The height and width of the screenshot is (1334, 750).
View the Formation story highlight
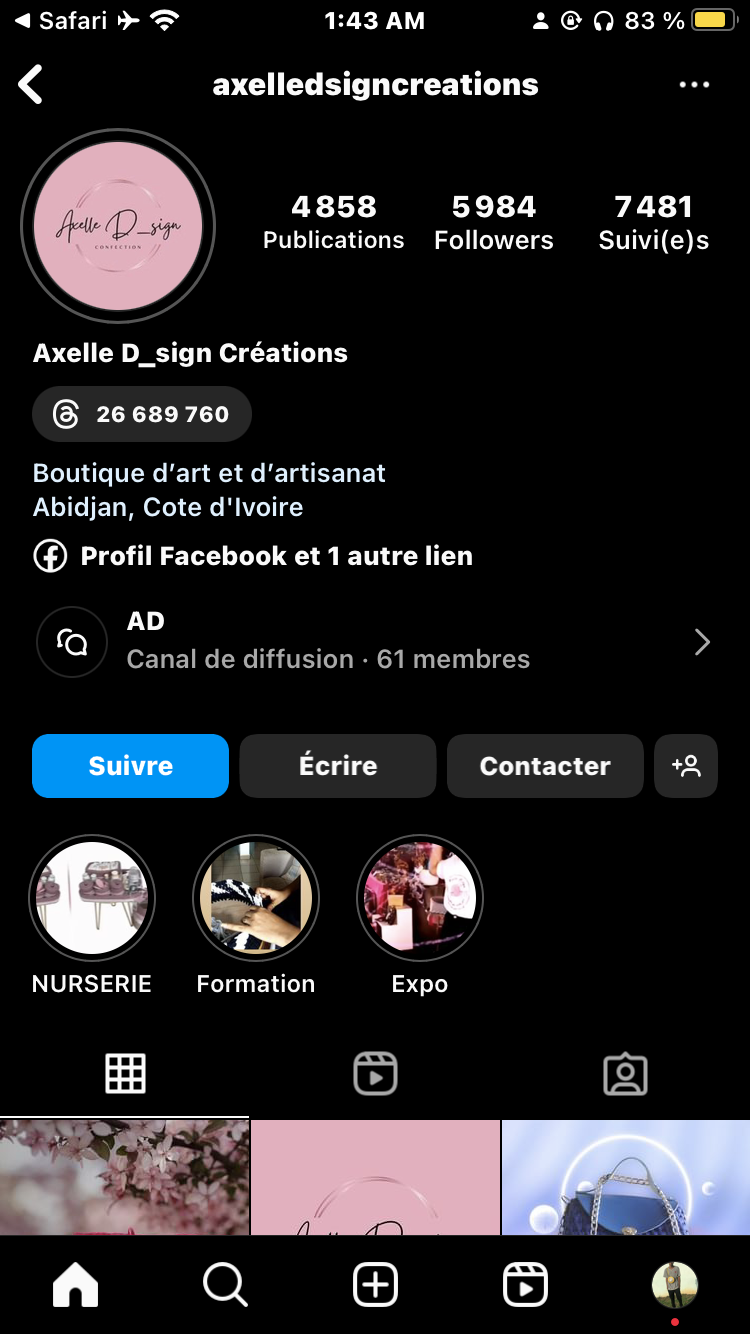click(256, 898)
